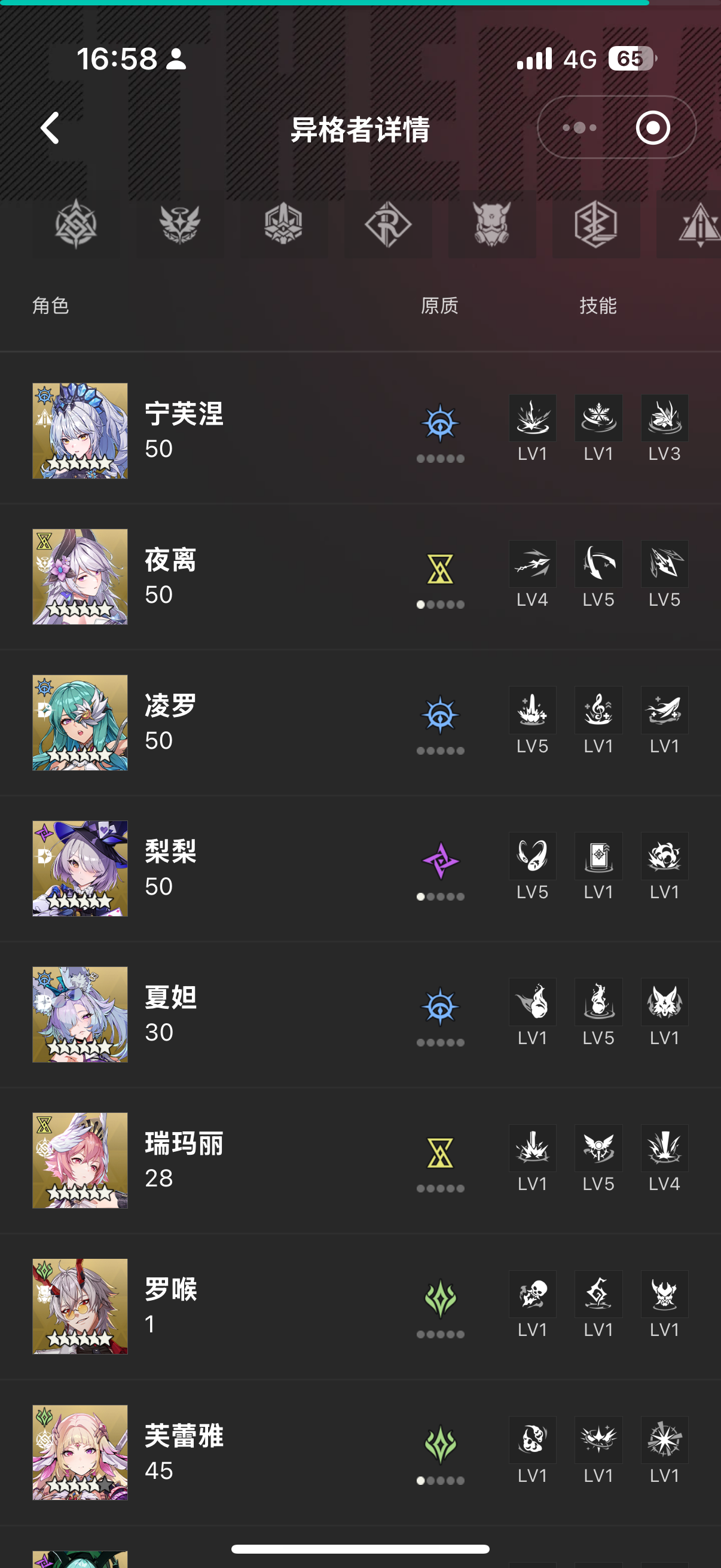Enable the demon-mask faction filter

tap(491, 225)
